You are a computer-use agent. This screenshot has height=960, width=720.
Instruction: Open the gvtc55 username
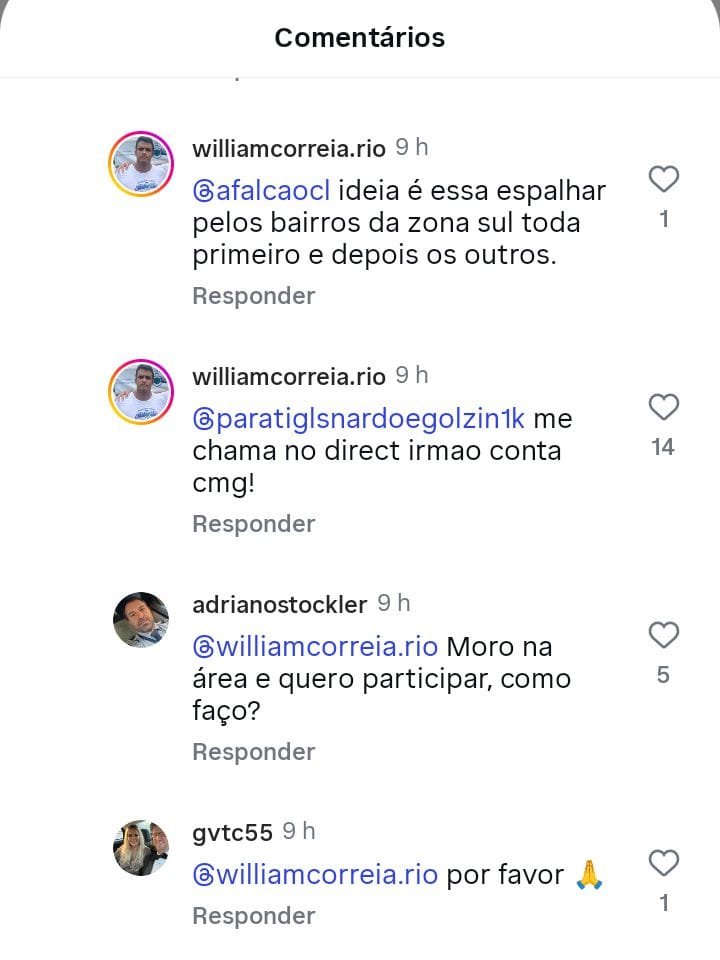pos(232,832)
